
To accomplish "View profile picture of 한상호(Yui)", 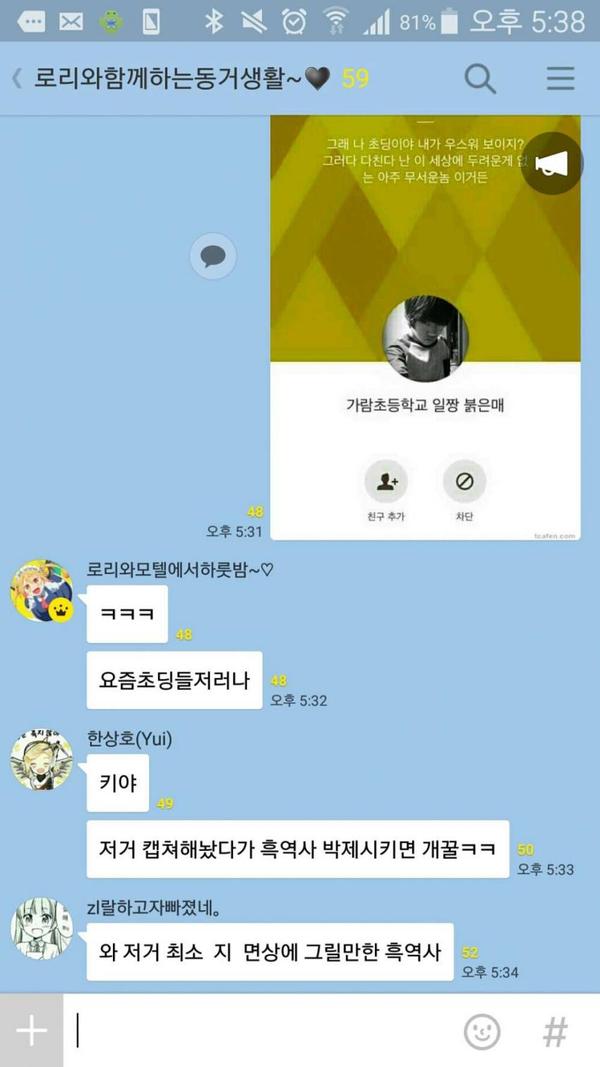I will coord(42,761).
